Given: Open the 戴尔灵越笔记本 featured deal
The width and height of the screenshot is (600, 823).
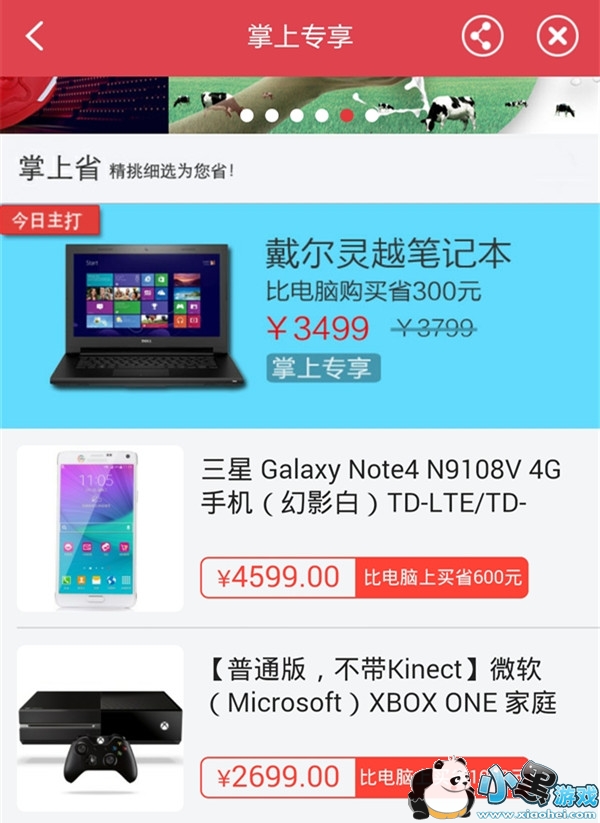Looking at the screenshot, I should pos(300,315).
